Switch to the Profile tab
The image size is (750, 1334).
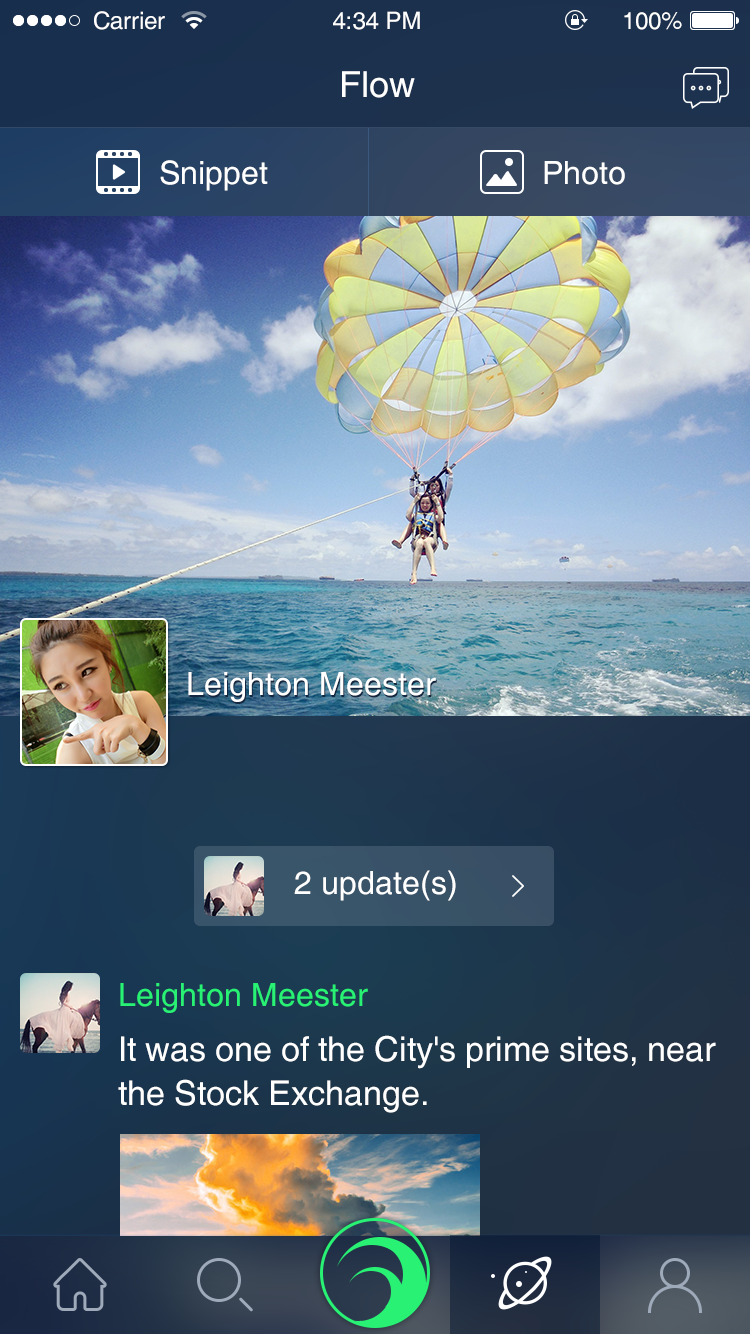pyautogui.click(x=675, y=1284)
